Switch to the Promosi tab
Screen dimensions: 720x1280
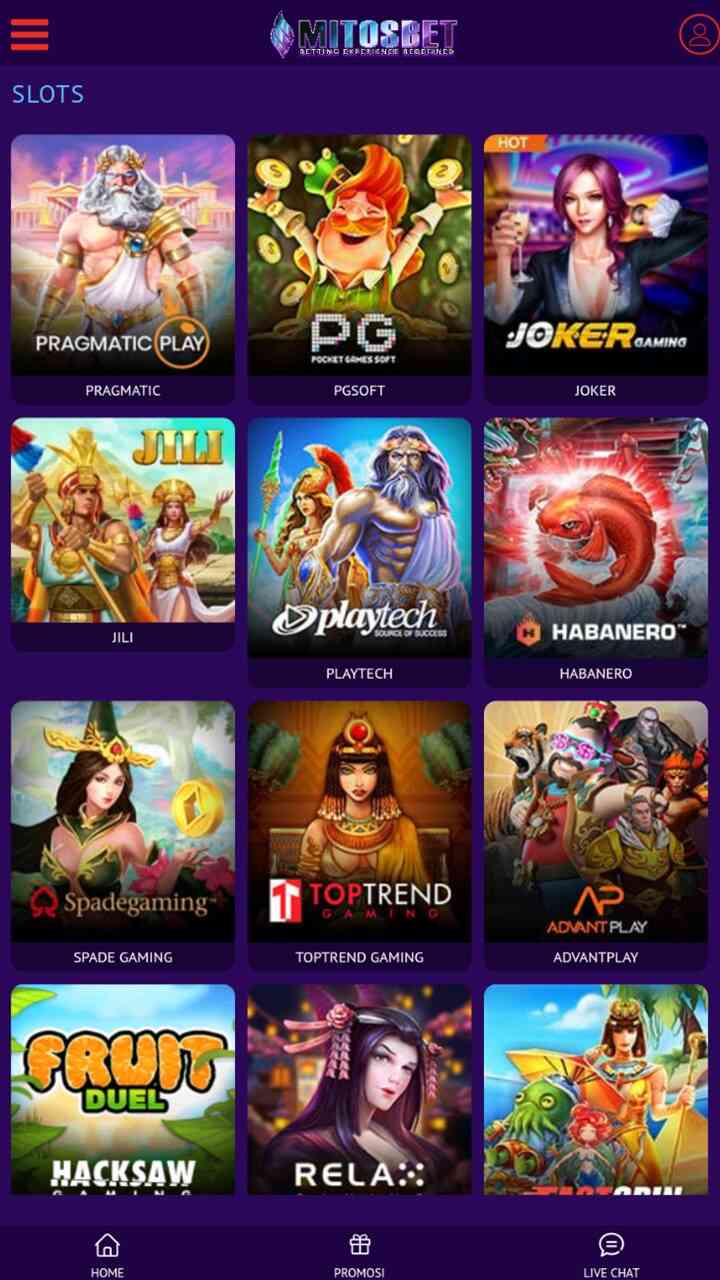[359, 1254]
